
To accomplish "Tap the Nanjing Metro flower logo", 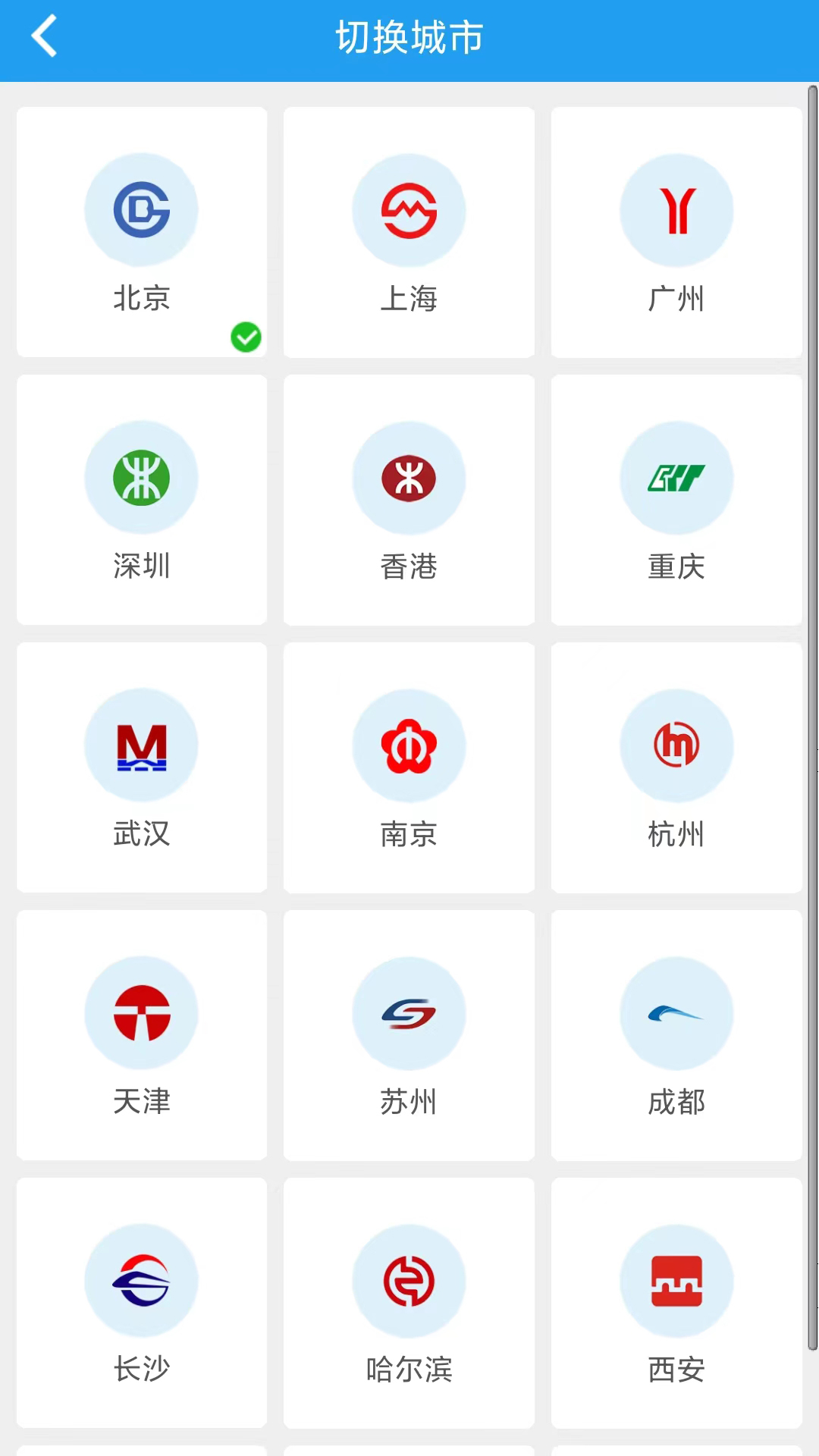I will (409, 745).
